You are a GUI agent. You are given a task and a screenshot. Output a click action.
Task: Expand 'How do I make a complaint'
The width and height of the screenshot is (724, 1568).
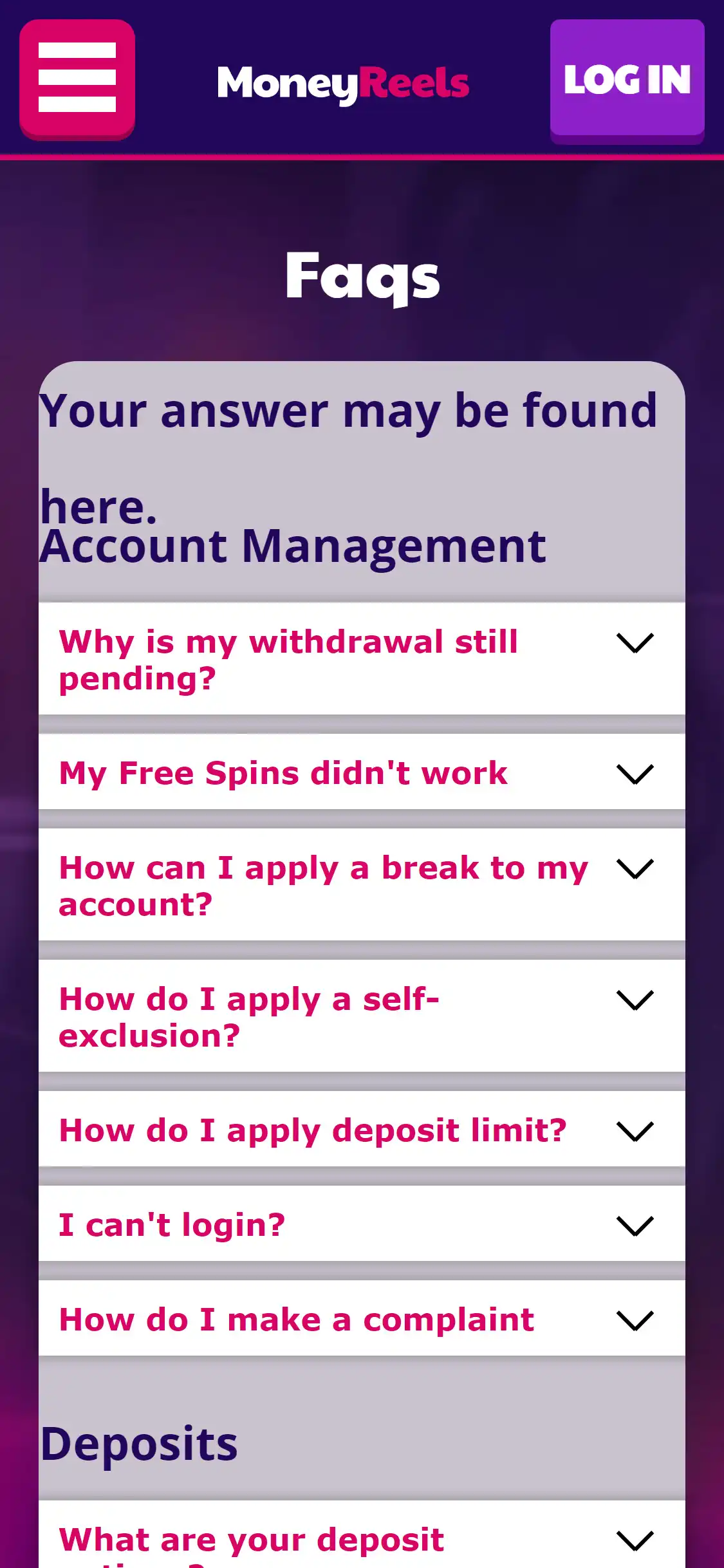pyautogui.click(x=361, y=1319)
